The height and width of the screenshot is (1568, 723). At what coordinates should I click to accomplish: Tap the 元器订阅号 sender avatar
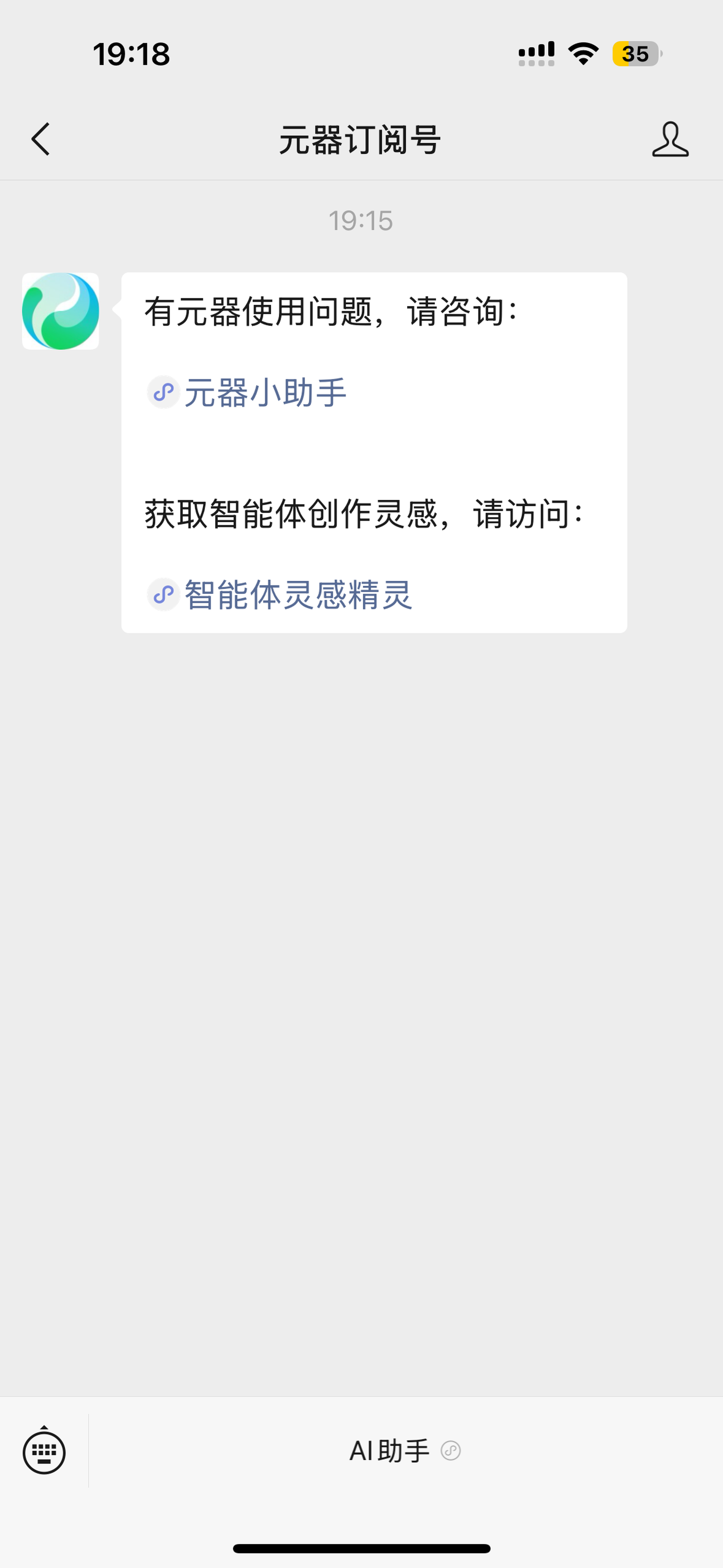coord(60,311)
